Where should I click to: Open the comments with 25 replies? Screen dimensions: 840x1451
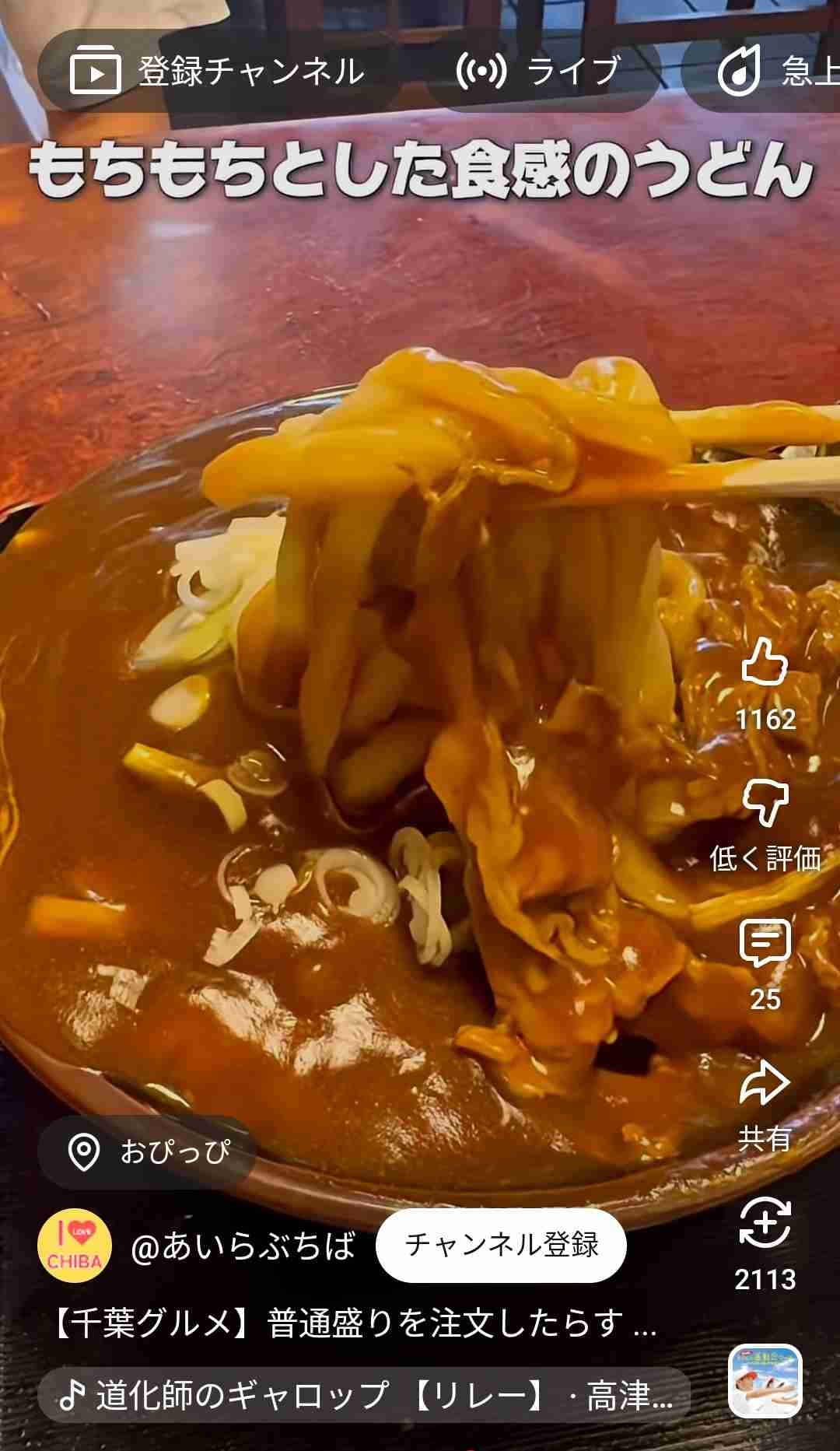pyautogui.click(x=765, y=943)
